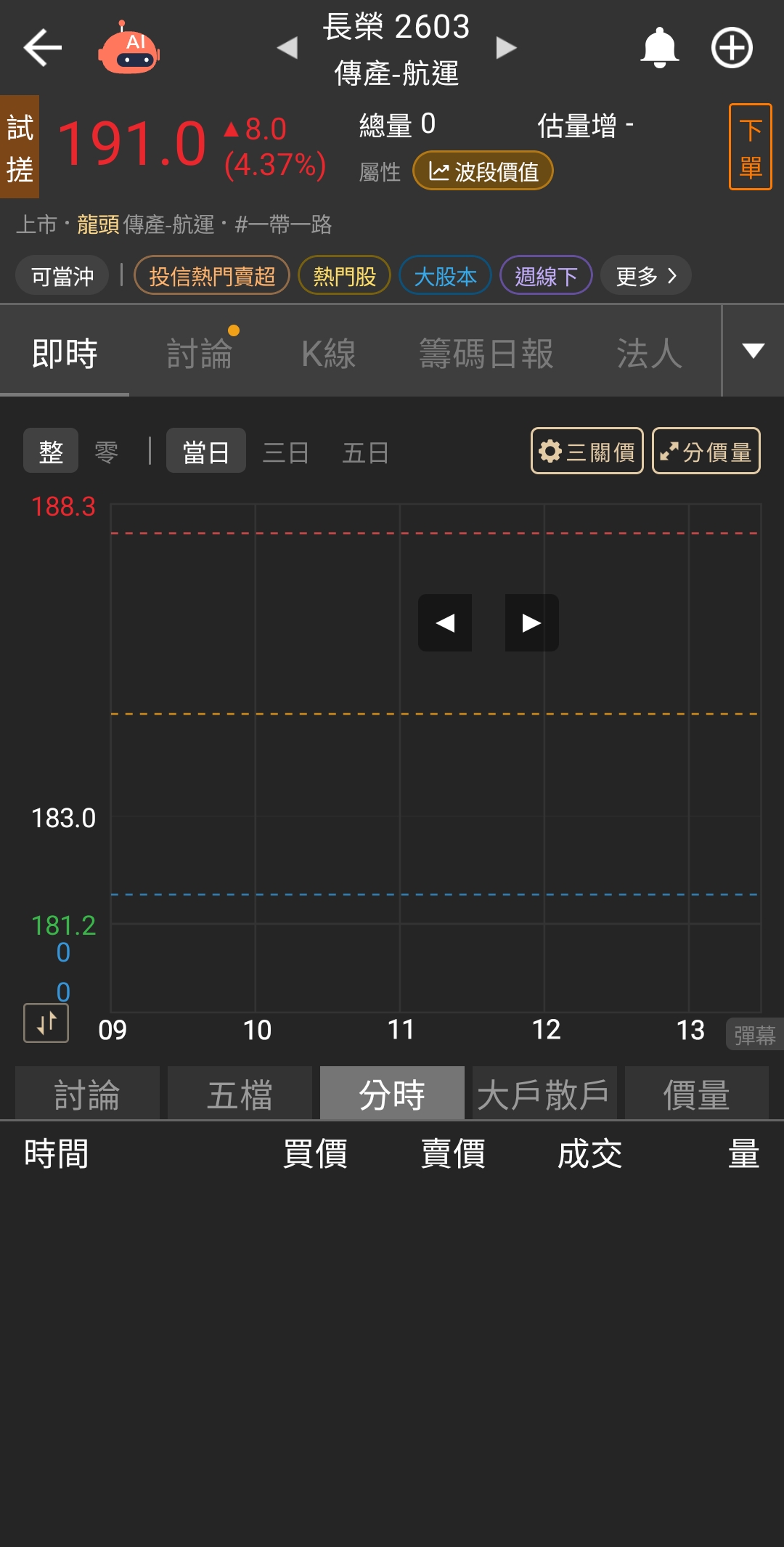Open the 大戶散戶 sub-tab
This screenshot has height=1547, width=784.
tap(544, 1093)
